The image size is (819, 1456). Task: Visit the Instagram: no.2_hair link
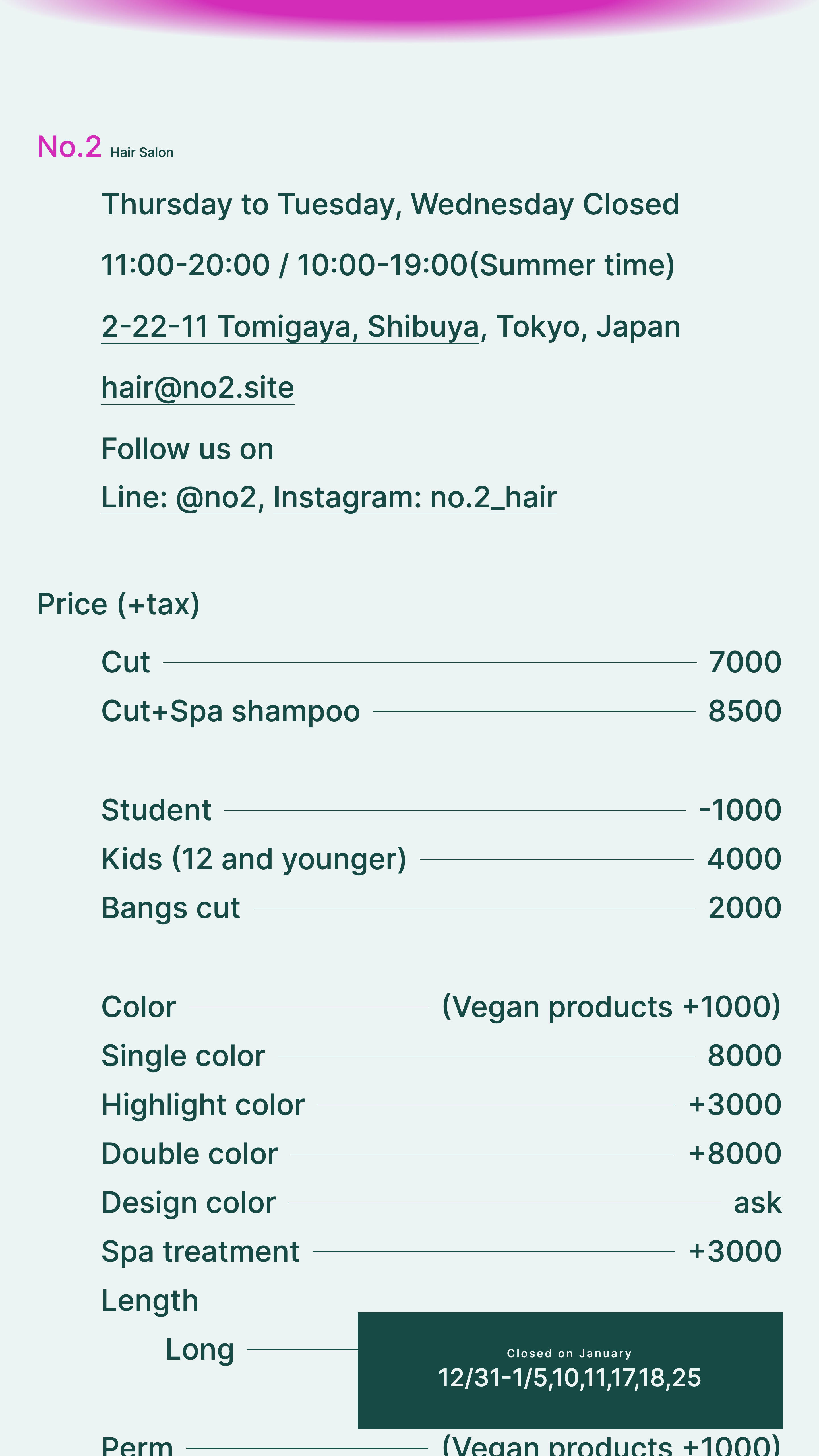pyautogui.click(x=414, y=497)
